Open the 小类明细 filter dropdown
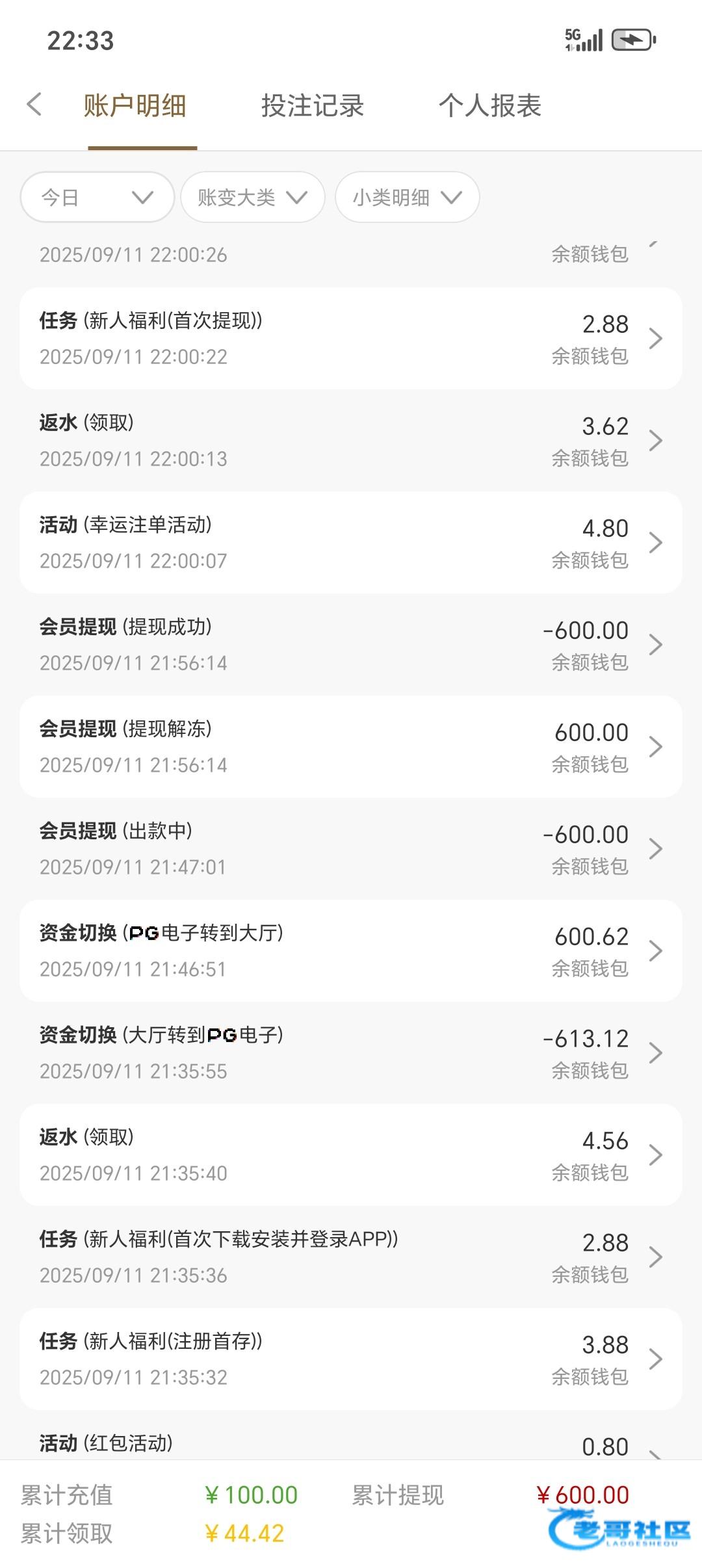Viewport: 702px width, 1568px height. pyautogui.click(x=407, y=197)
